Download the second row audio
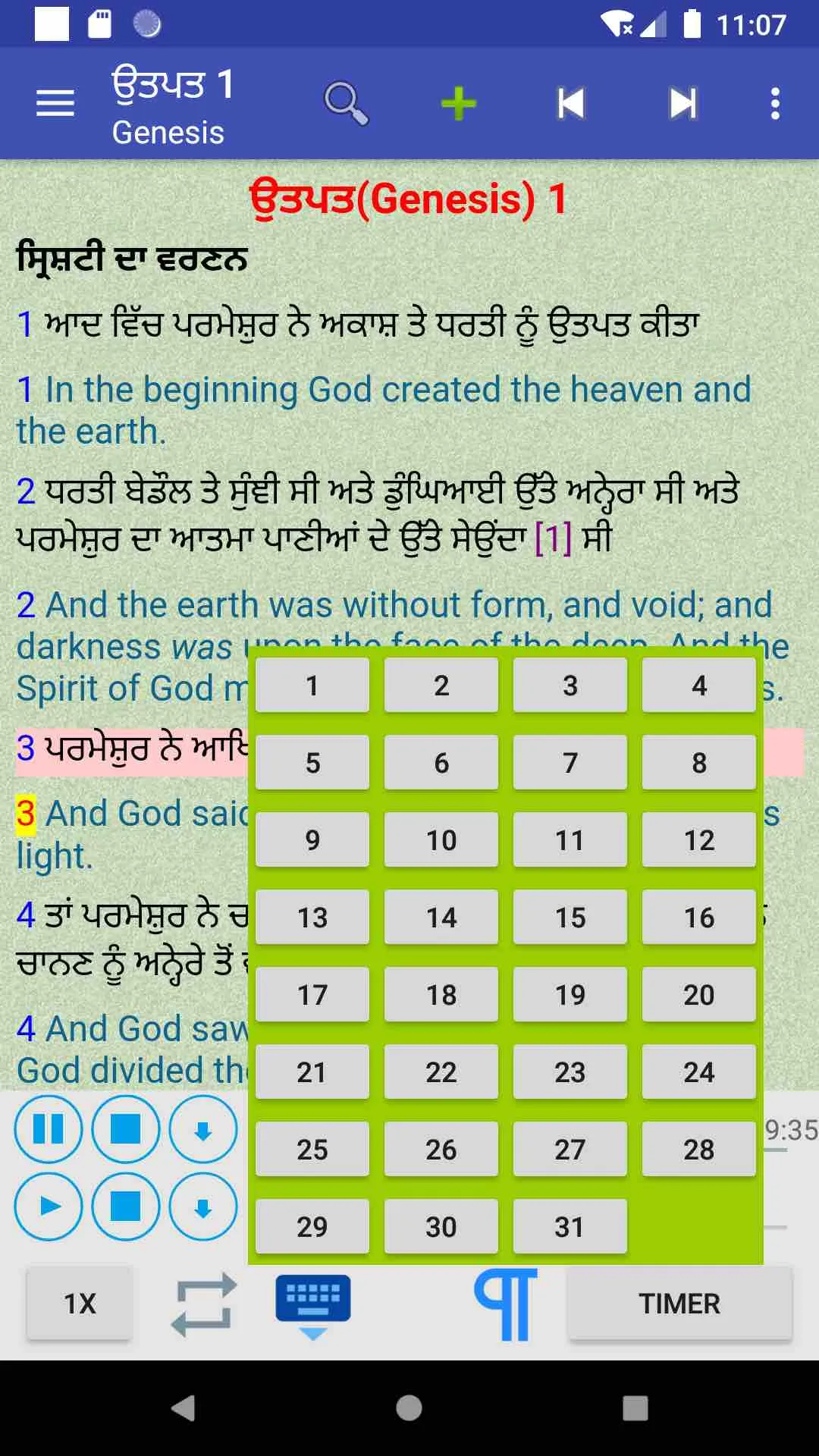Viewport: 819px width, 1456px height. coord(203,1207)
